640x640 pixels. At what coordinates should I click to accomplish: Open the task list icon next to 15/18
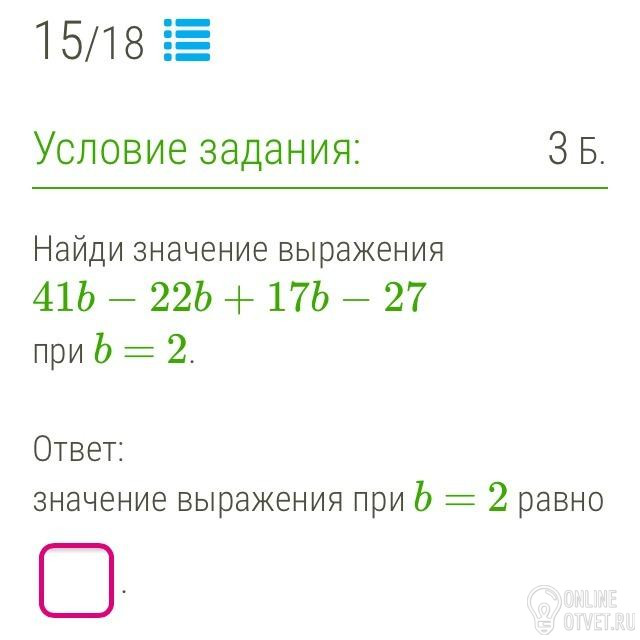pos(186,43)
